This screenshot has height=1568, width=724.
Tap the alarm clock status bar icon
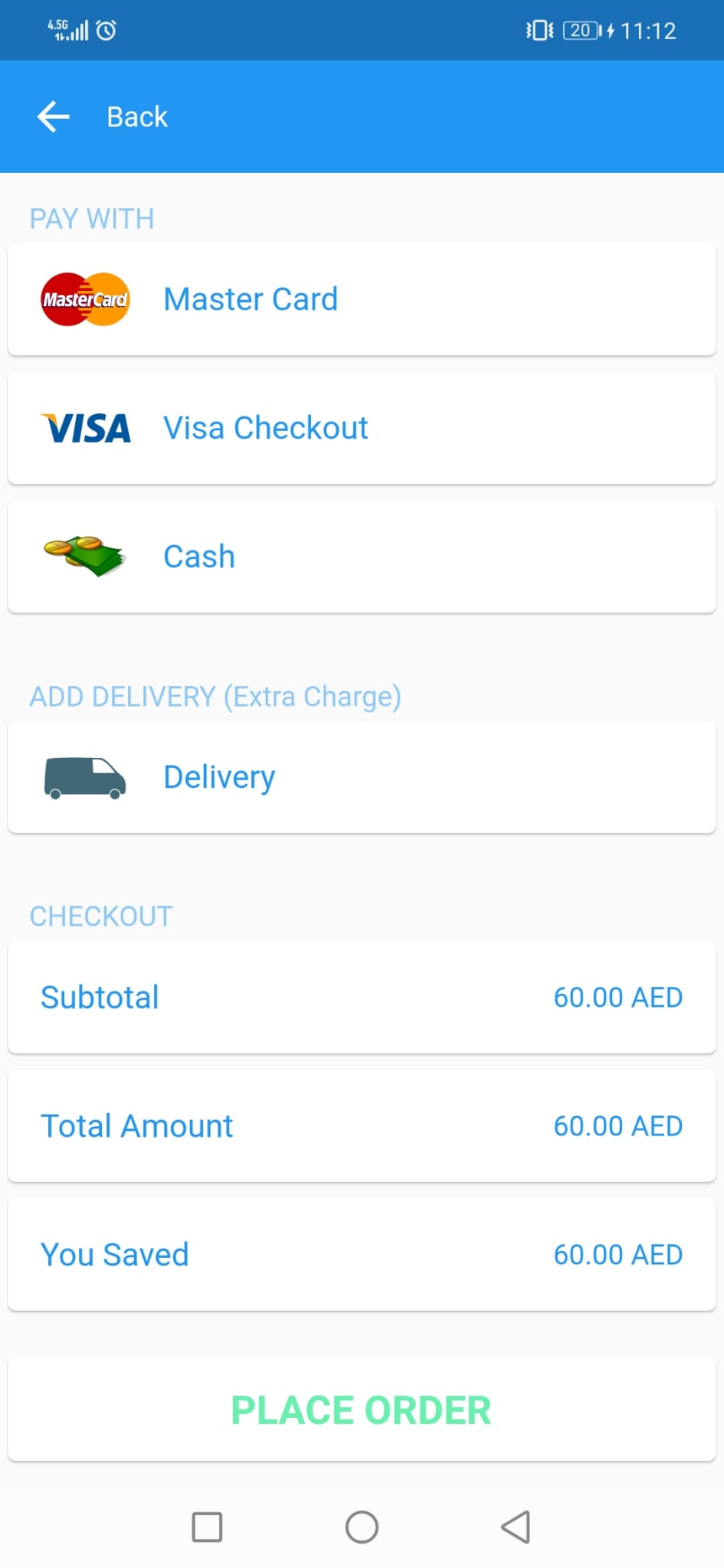(107, 30)
